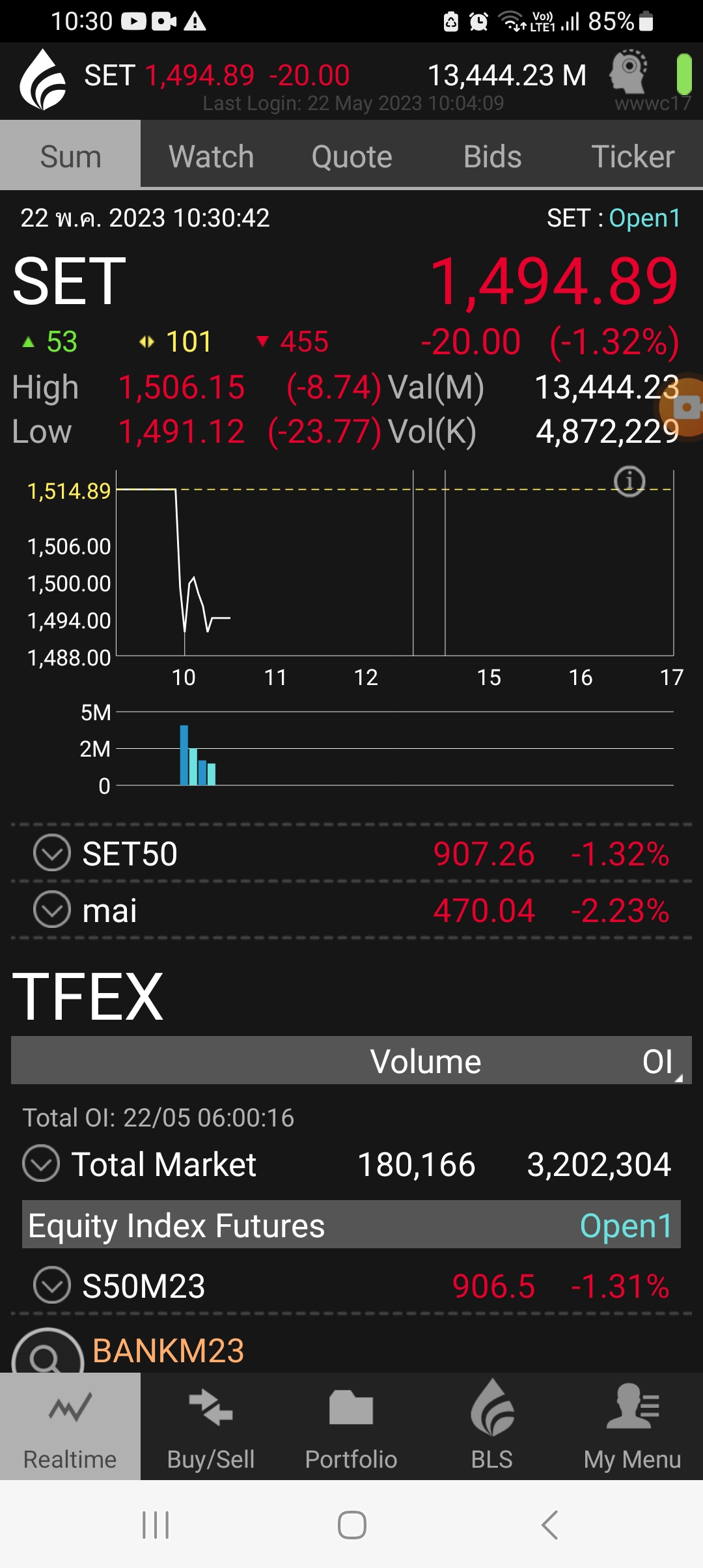Open the AI head icon in header
Image resolution: width=703 pixels, height=1568 pixels.
click(629, 72)
